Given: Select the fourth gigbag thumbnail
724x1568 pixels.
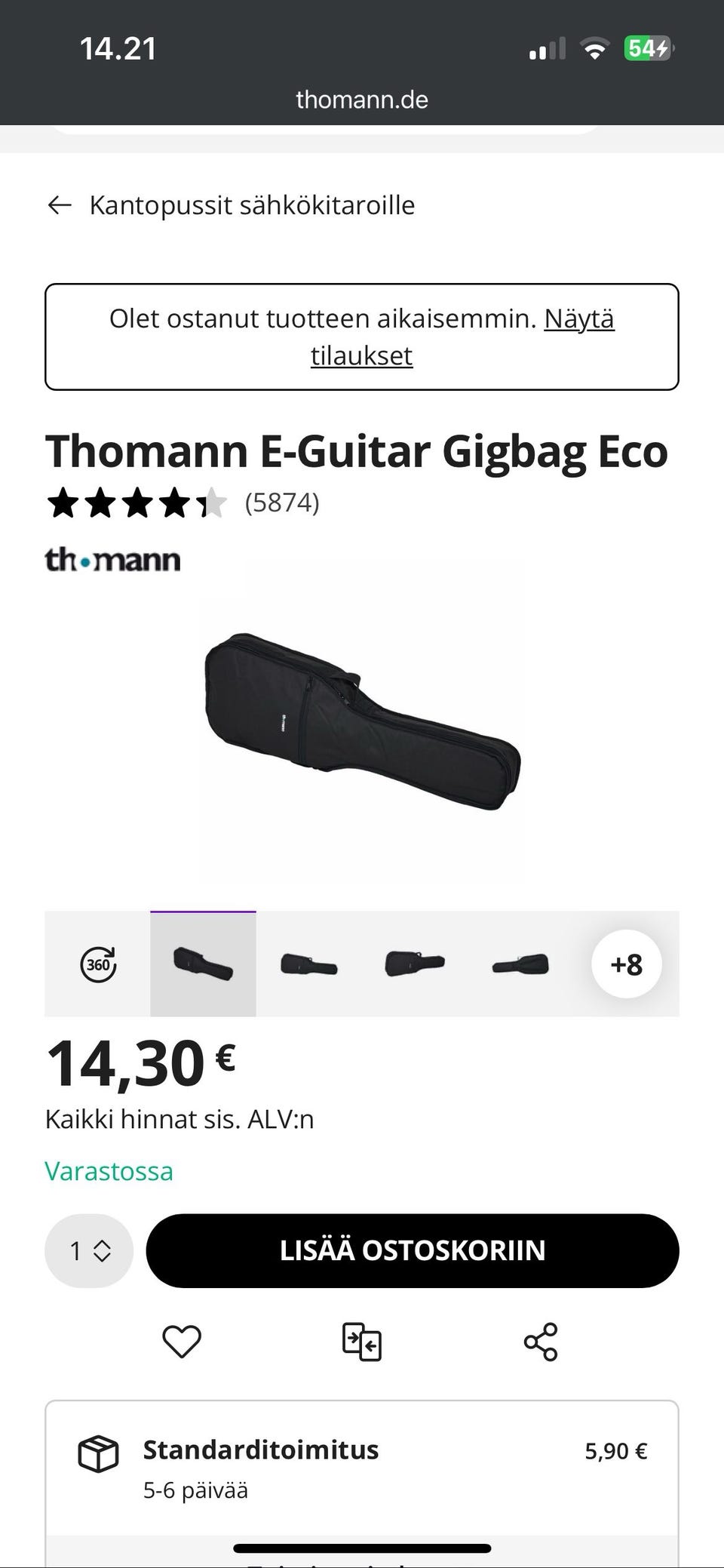Looking at the screenshot, I should pos(520,964).
